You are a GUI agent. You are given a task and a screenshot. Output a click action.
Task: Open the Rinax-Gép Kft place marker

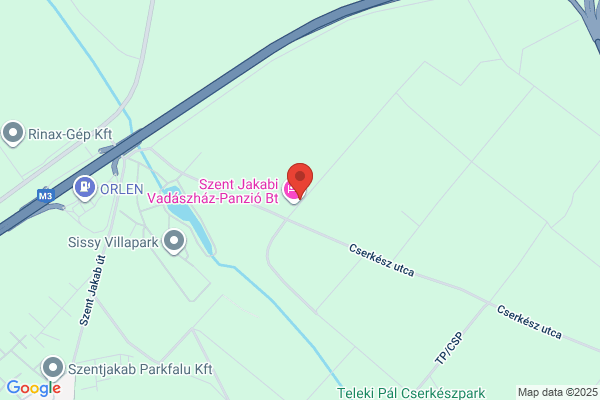tap(13, 133)
